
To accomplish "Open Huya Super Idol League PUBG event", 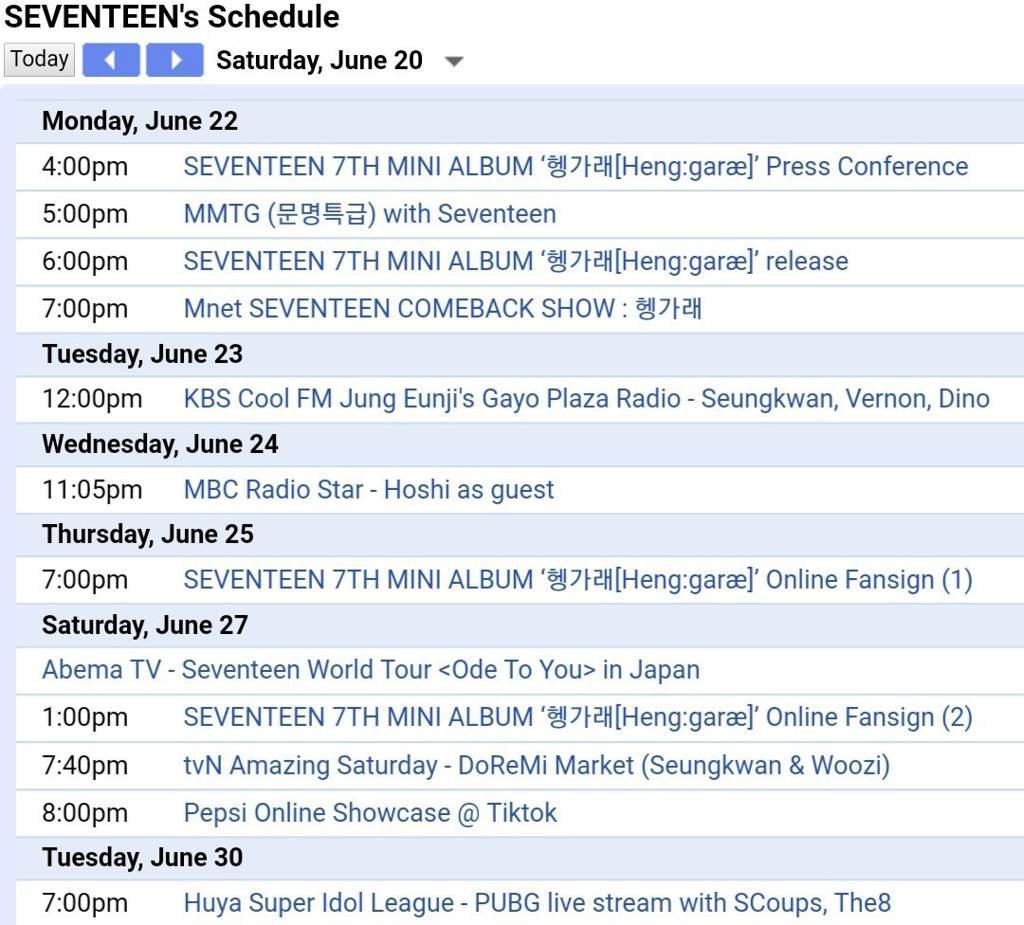I will pos(536,904).
